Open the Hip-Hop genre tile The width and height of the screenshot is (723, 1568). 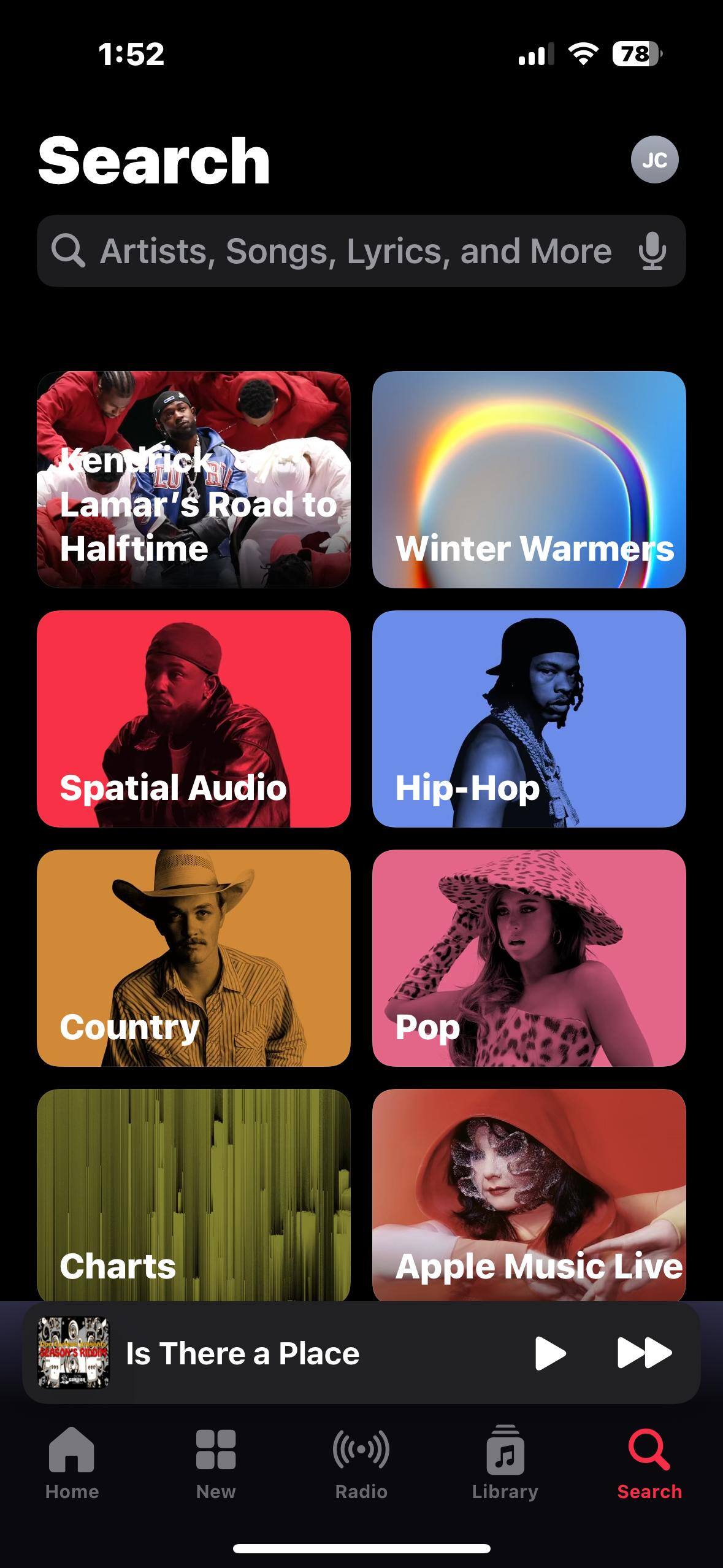[x=529, y=718]
